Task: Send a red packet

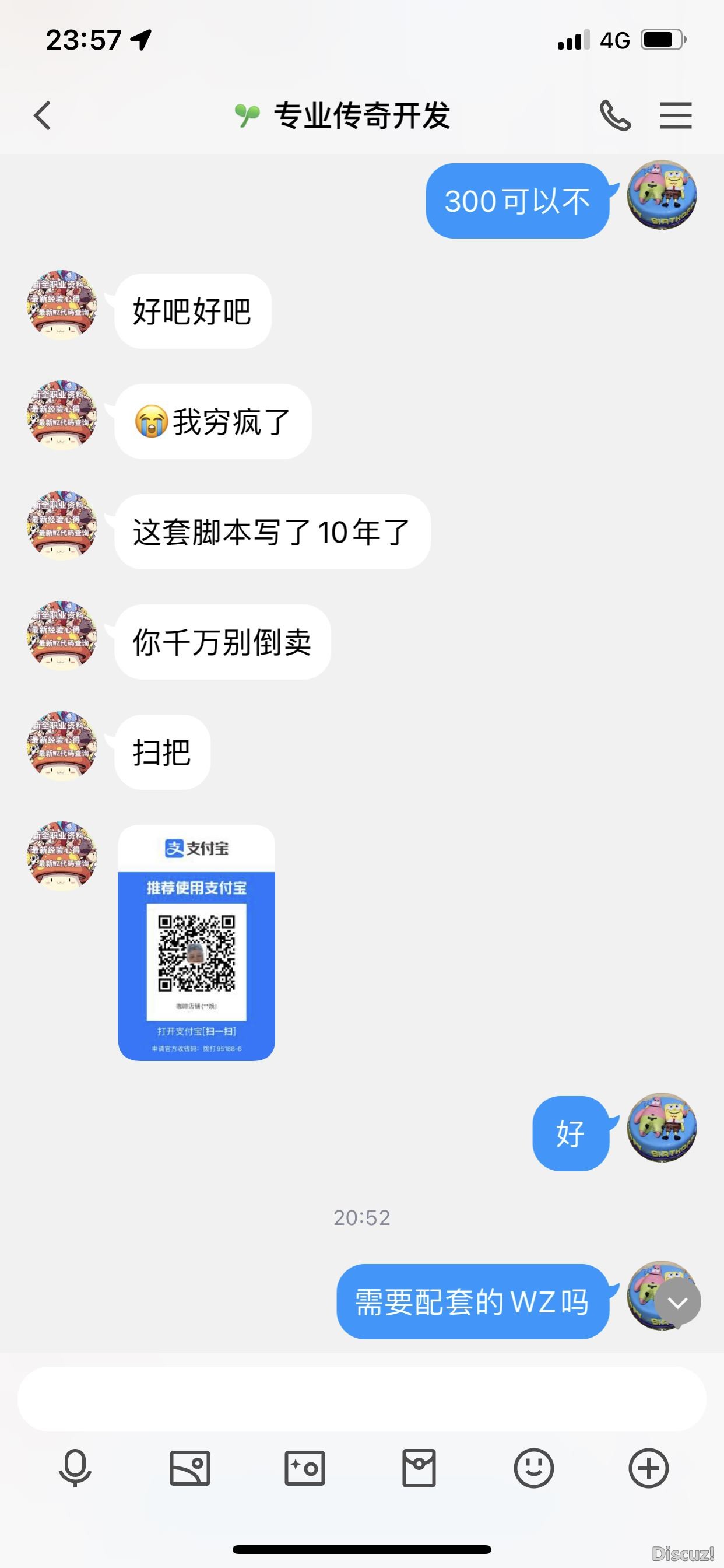Action: coord(419,1468)
